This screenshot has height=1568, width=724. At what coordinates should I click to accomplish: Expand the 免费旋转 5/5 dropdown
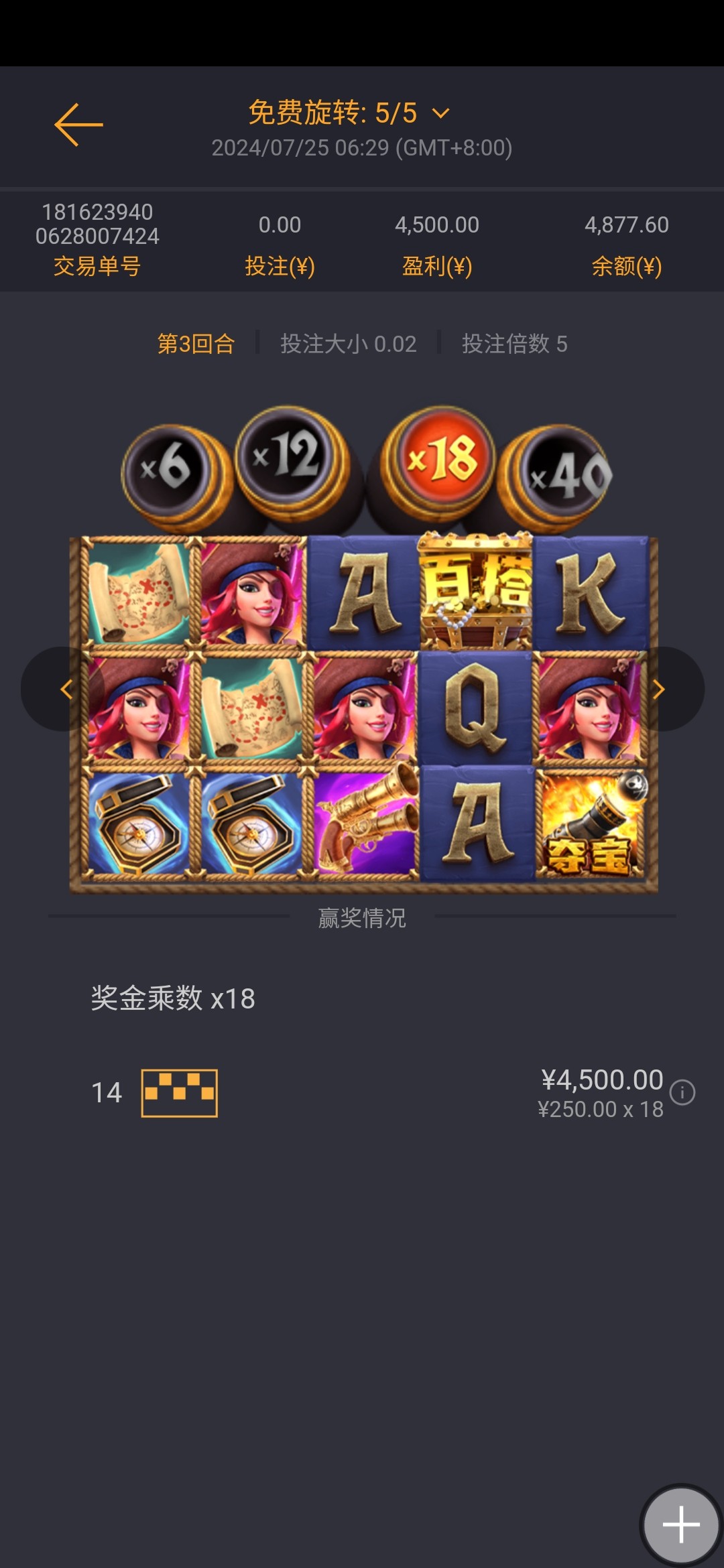click(x=440, y=113)
